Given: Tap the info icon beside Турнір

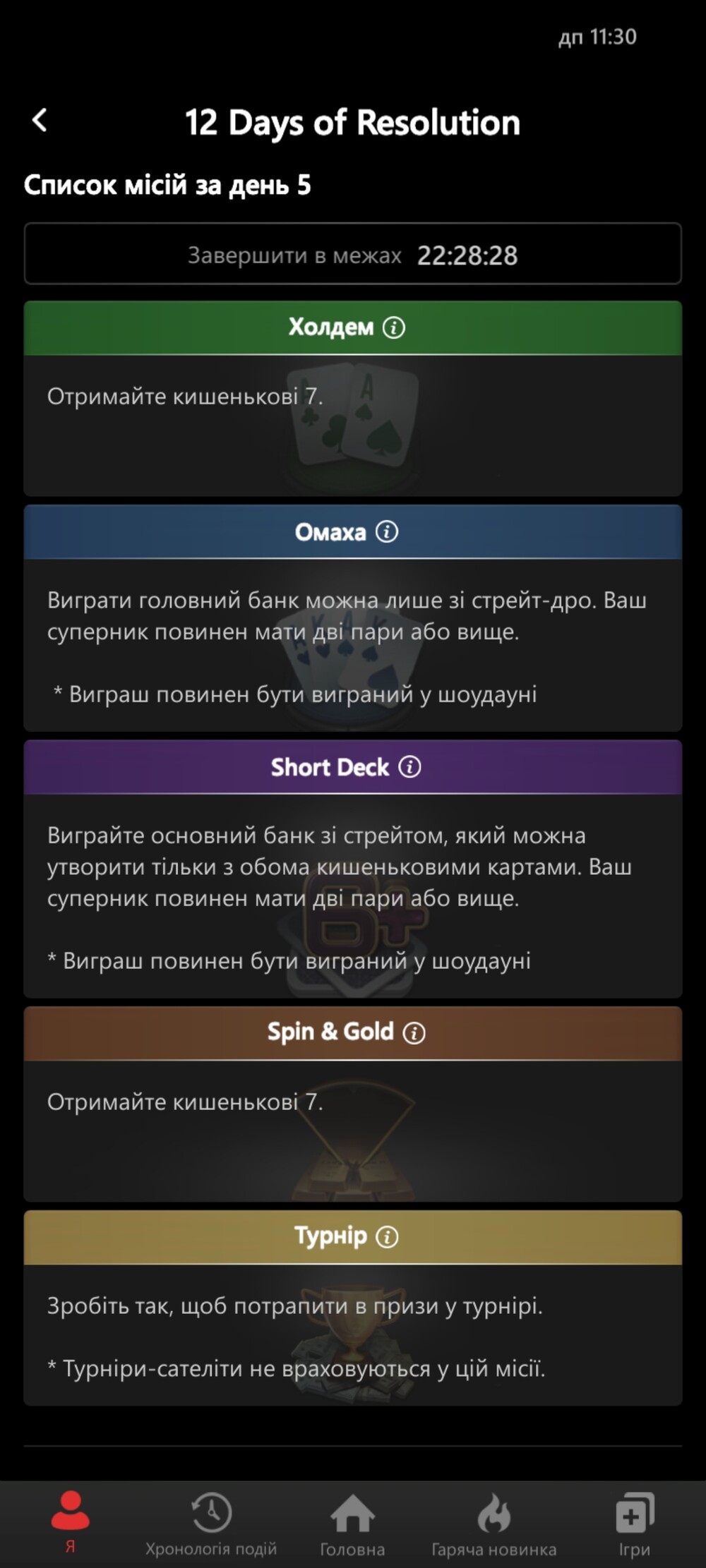Looking at the screenshot, I should tap(387, 1236).
